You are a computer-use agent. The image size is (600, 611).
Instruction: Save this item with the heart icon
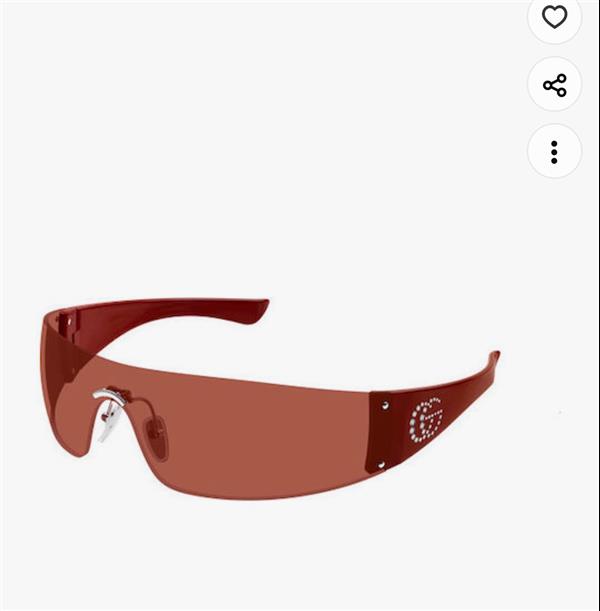pos(554,17)
